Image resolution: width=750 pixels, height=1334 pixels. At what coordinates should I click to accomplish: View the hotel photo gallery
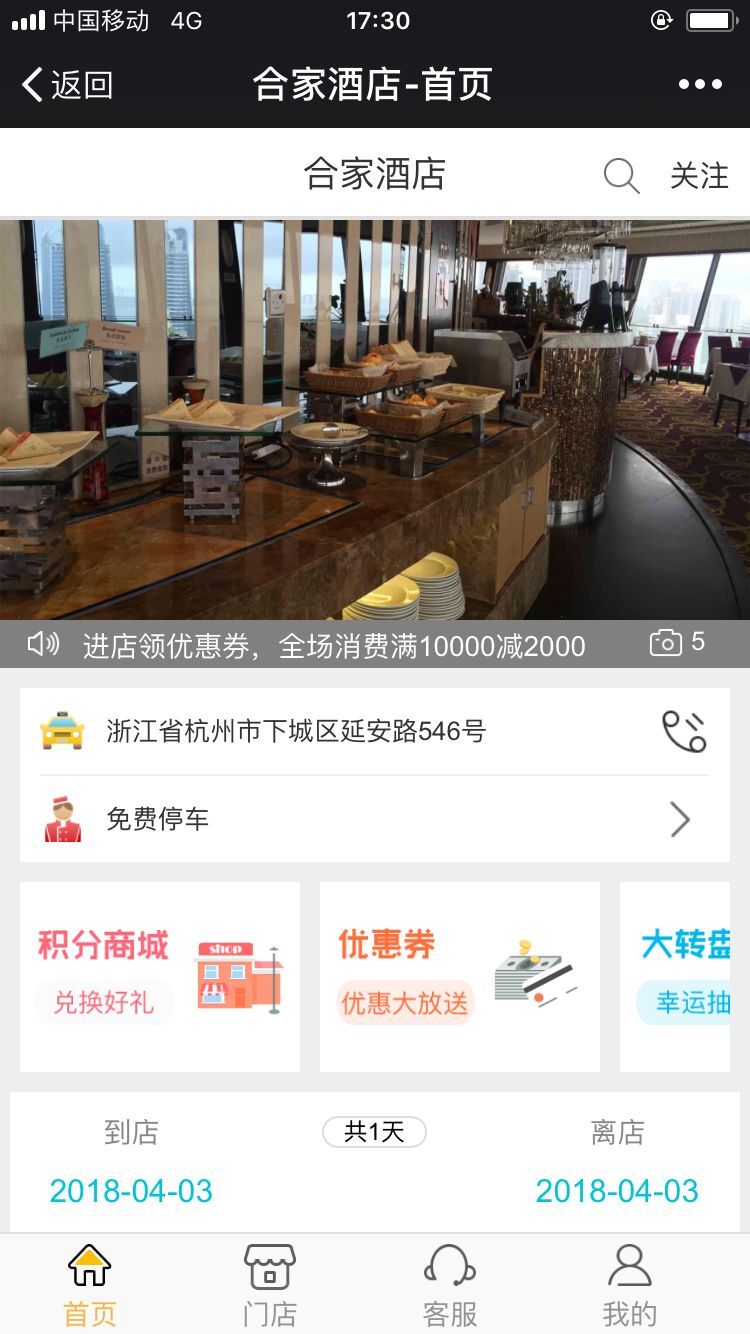[x=677, y=643]
